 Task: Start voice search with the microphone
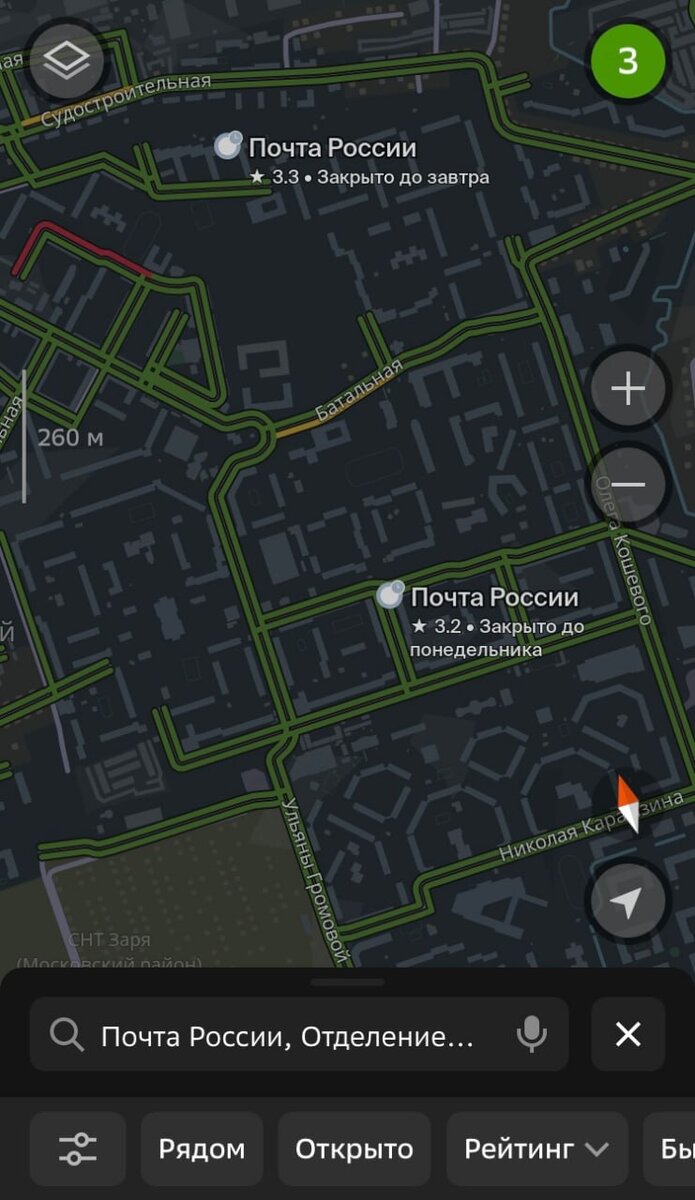coord(532,1035)
